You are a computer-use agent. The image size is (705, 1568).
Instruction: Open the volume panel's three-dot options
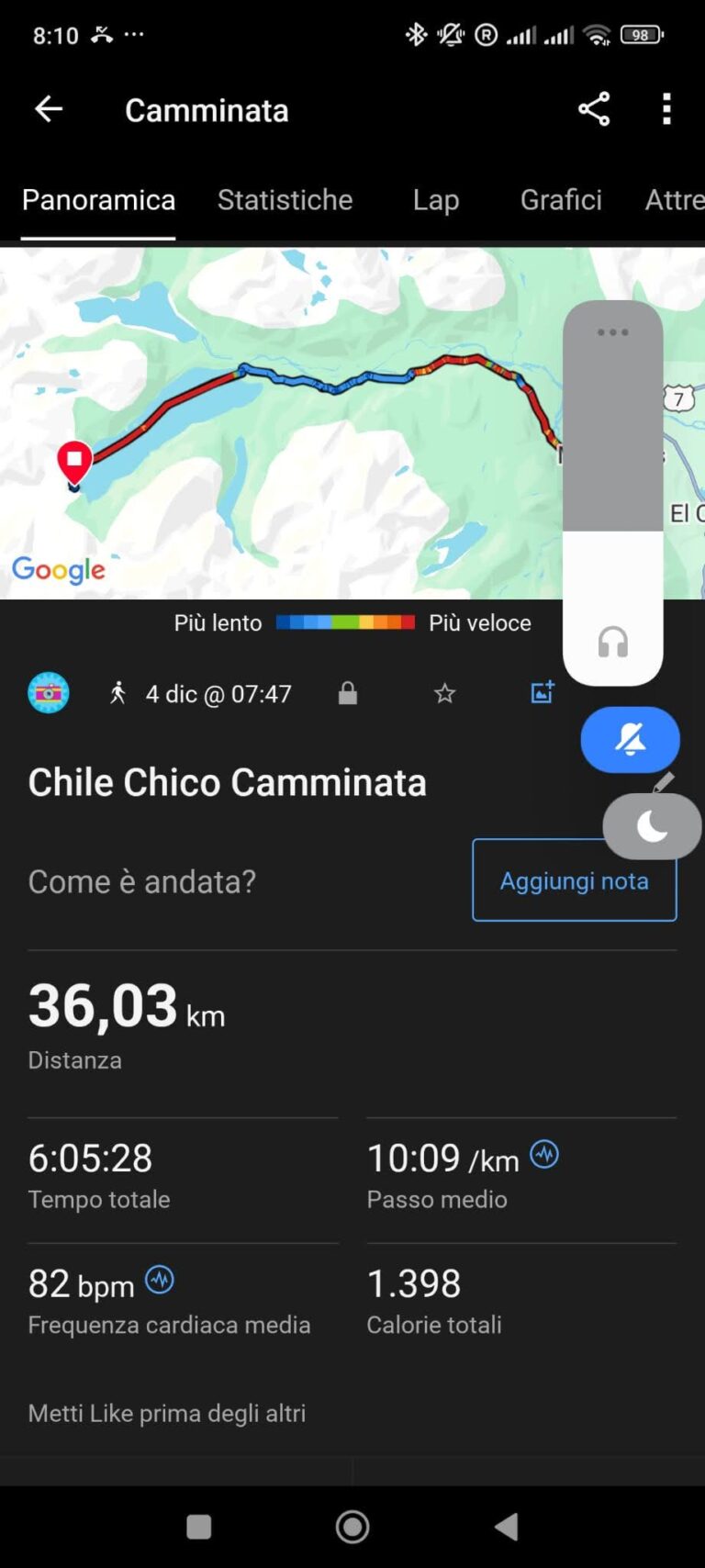point(612,332)
